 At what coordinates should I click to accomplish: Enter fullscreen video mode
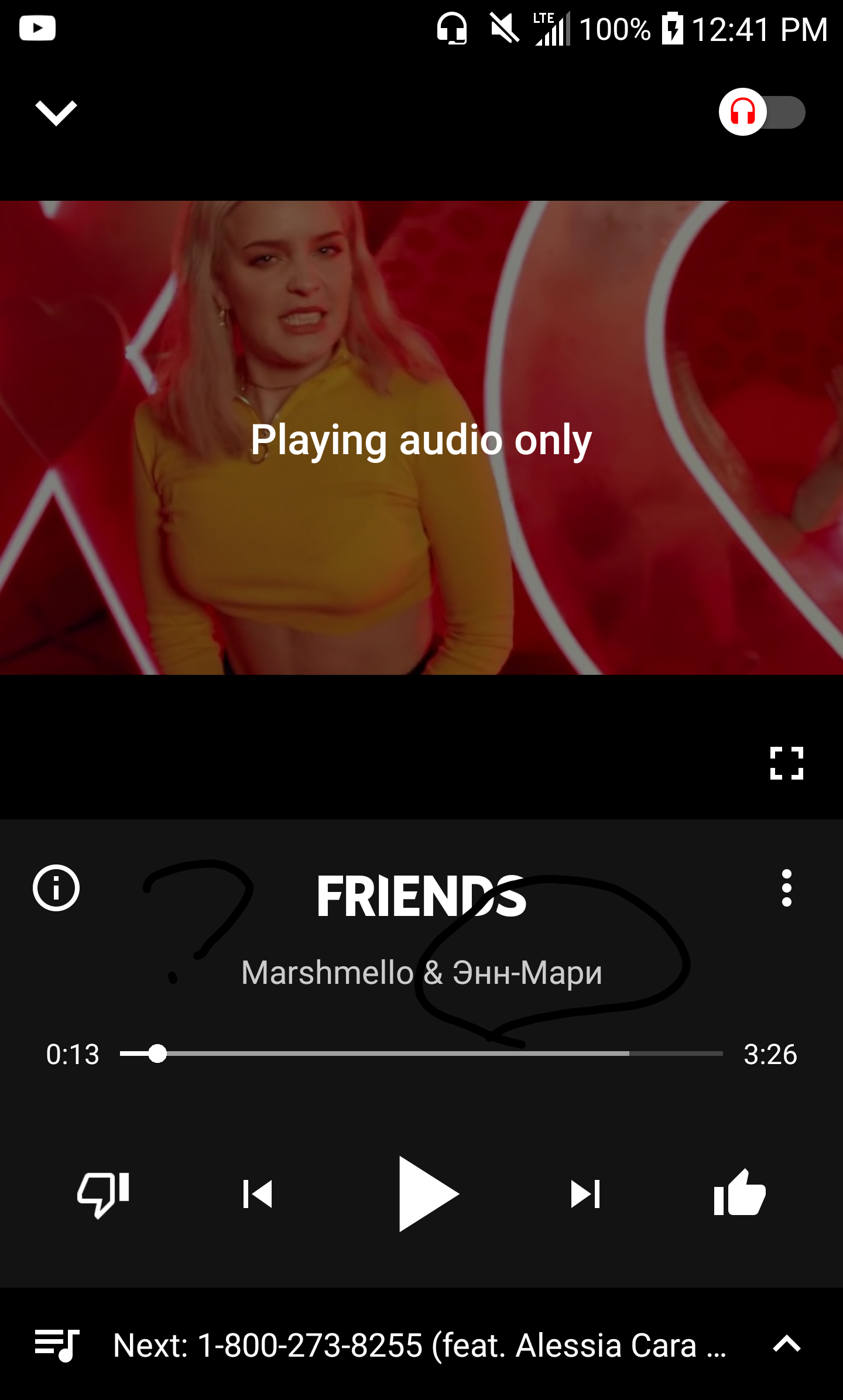click(x=786, y=763)
